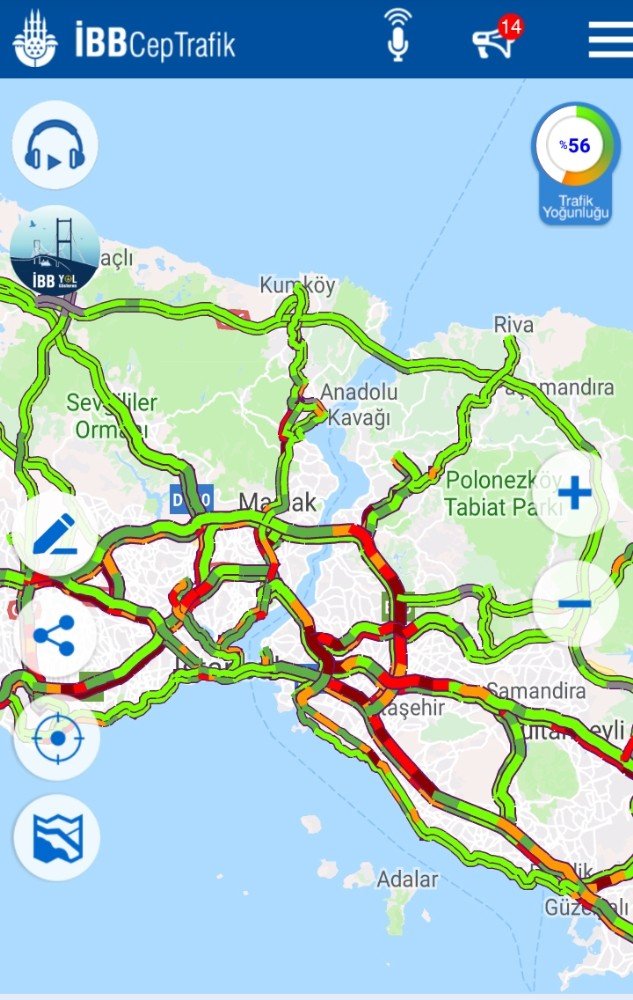The image size is (633, 1000).
Task: Open the Trafik Yoğunluğu indicator
Action: click(576, 164)
